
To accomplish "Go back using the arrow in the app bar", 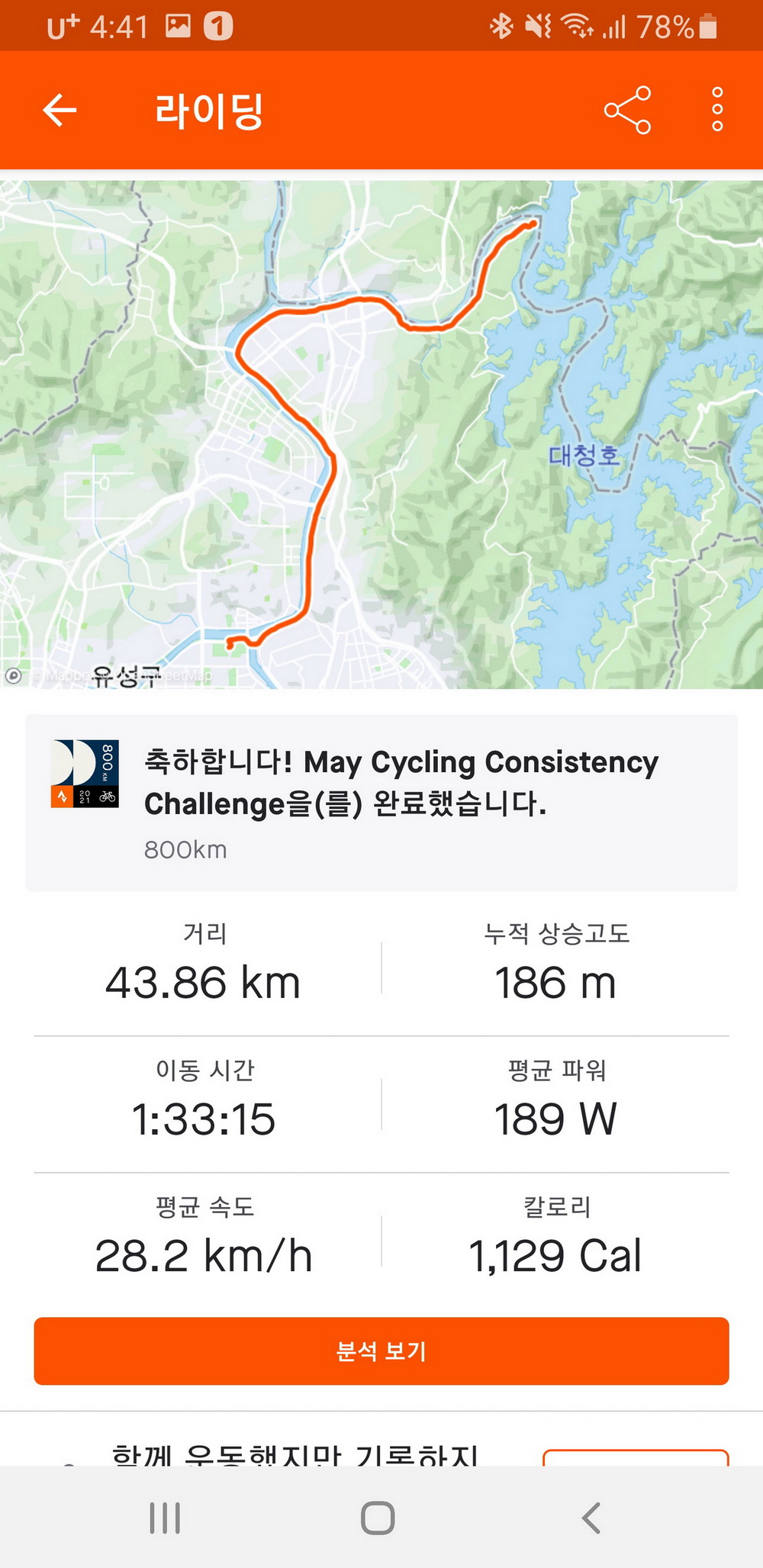I will point(60,110).
